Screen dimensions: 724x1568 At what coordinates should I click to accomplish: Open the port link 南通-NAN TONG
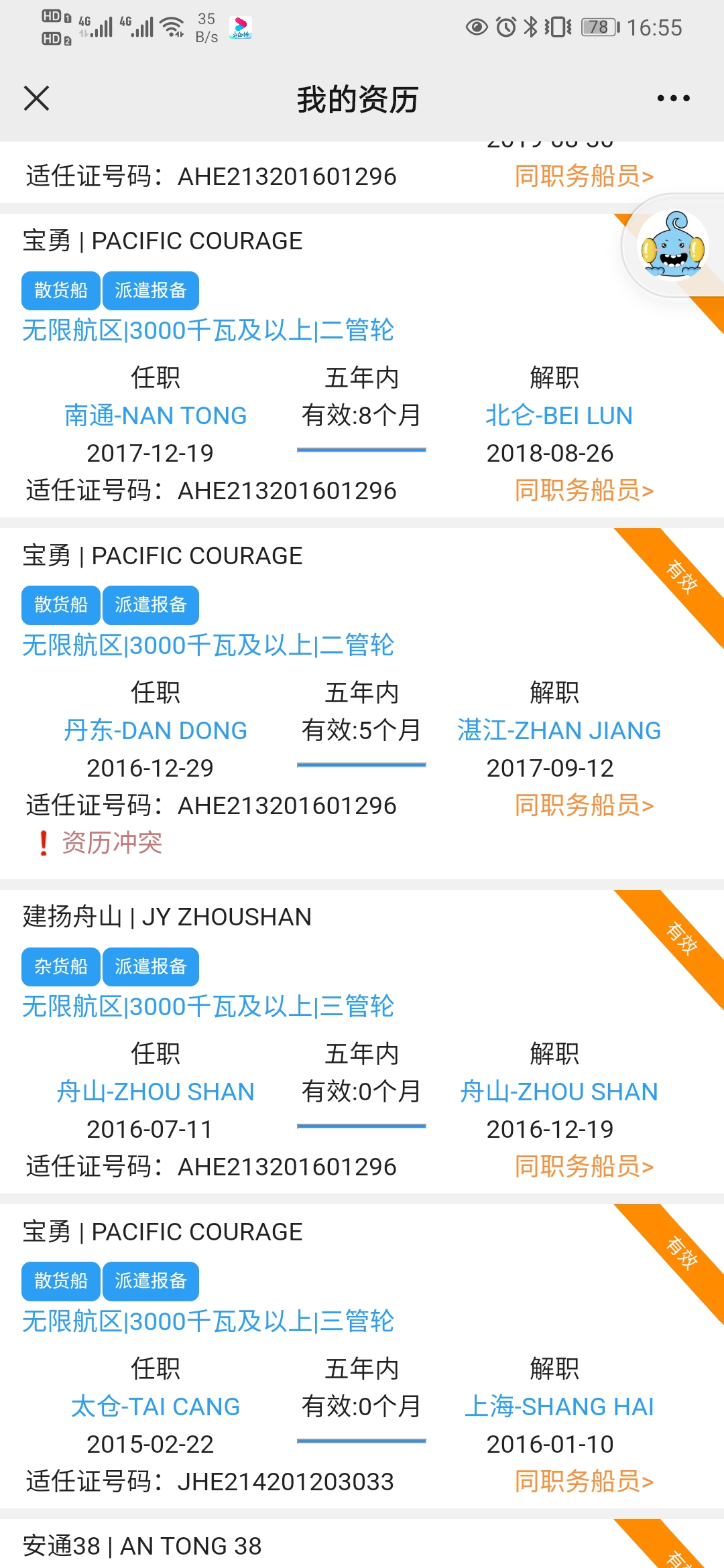click(x=156, y=415)
